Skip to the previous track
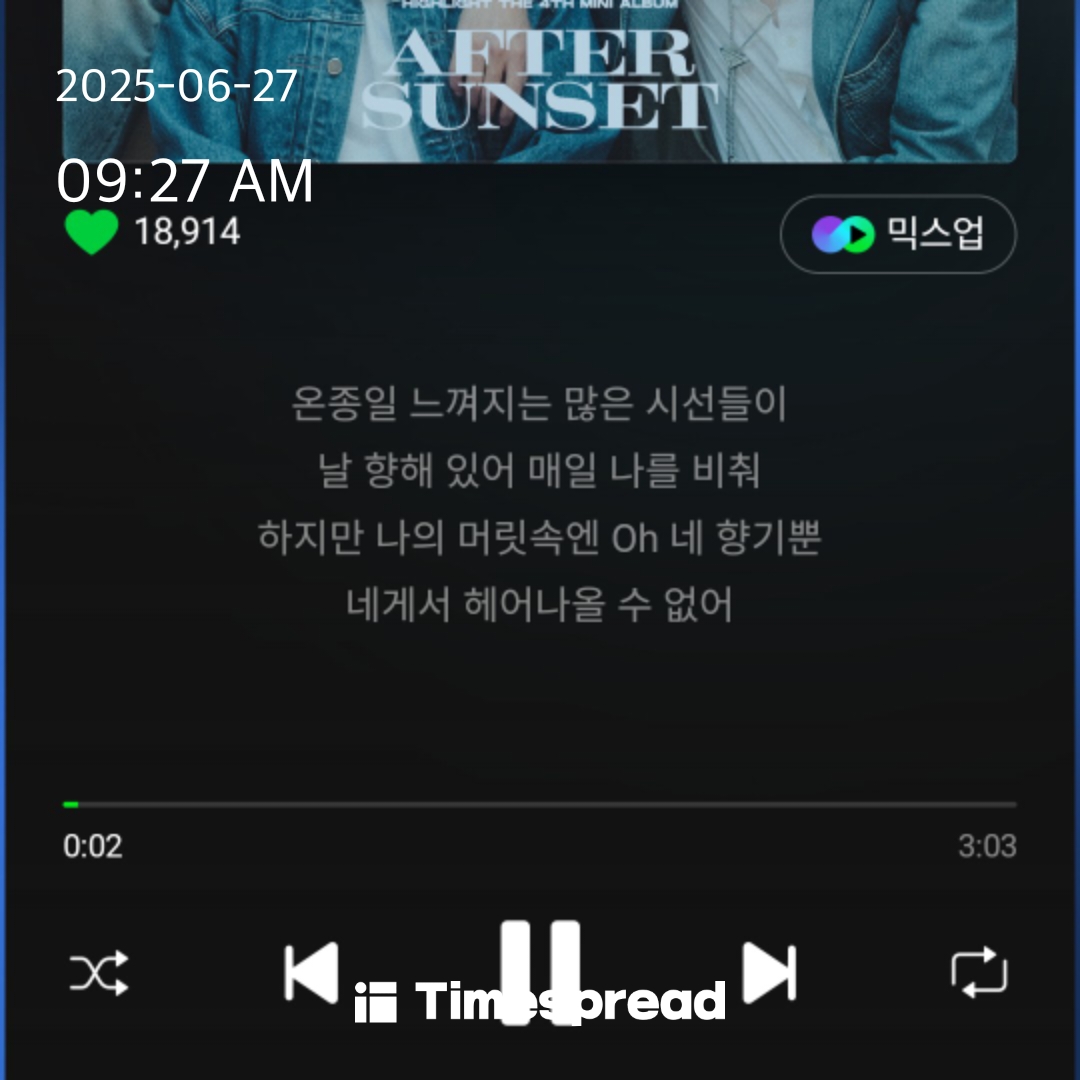Viewport: 1080px width, 1080px height. [x=311, y=972]
